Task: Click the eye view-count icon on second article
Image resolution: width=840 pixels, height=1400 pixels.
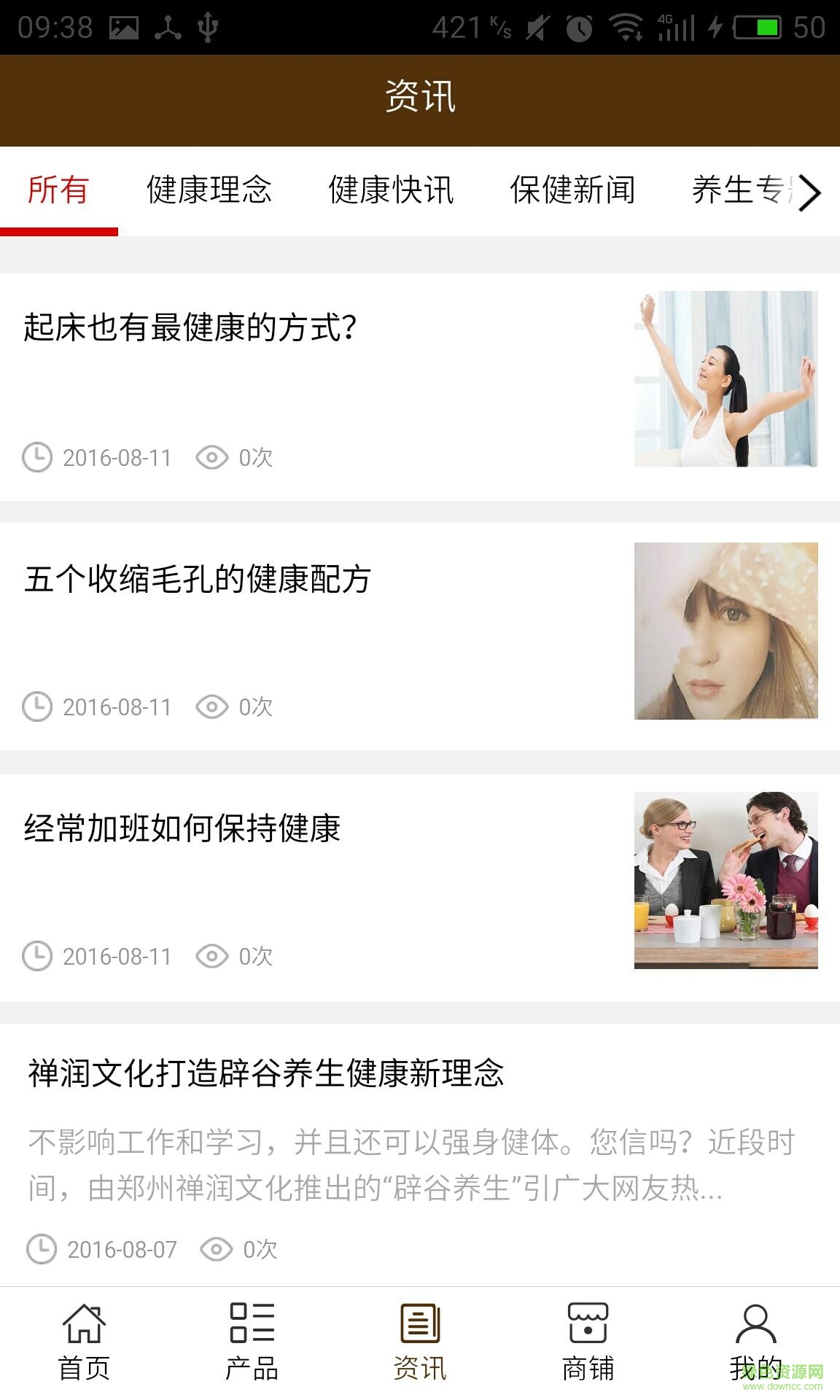Action: click(211, 707)
